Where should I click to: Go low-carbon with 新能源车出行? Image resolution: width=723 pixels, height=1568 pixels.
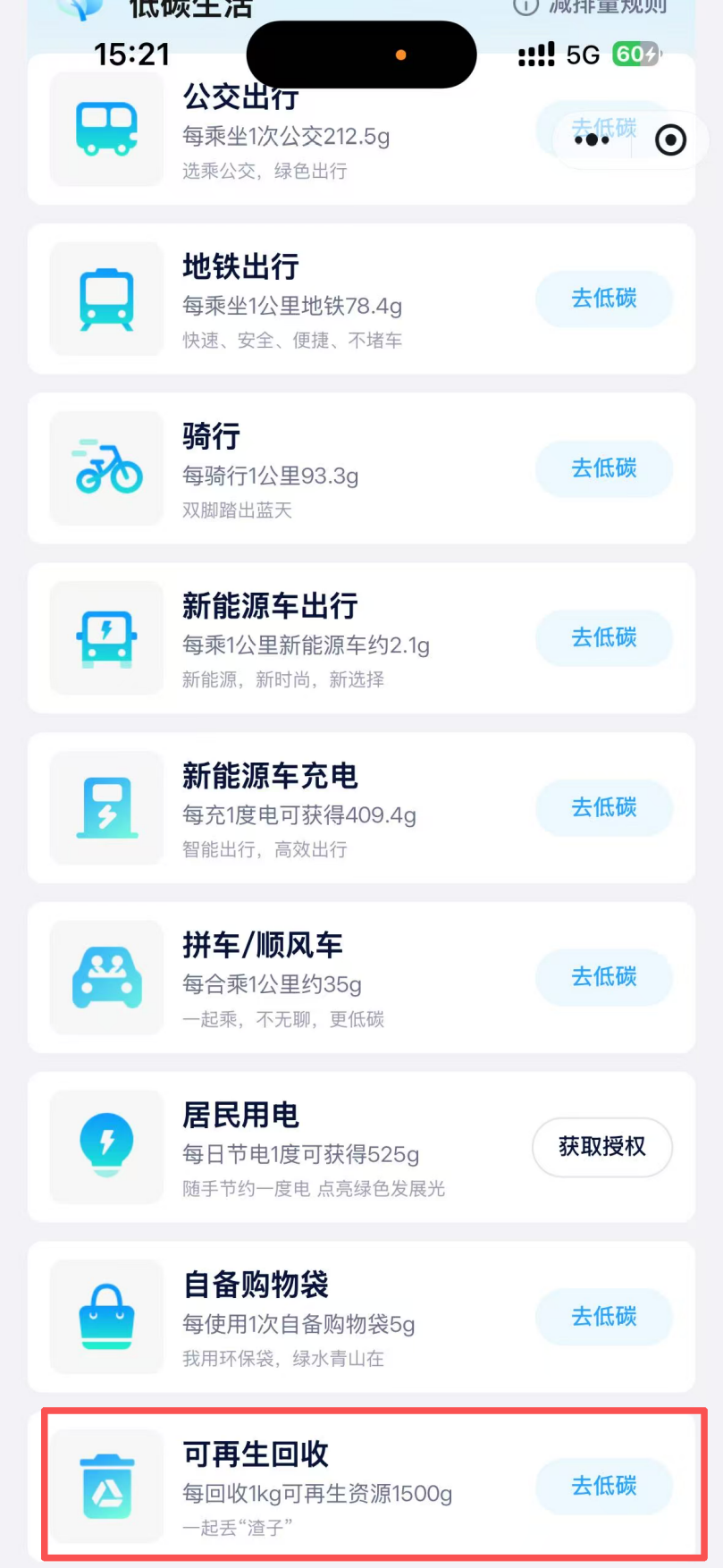click(603, 637)
